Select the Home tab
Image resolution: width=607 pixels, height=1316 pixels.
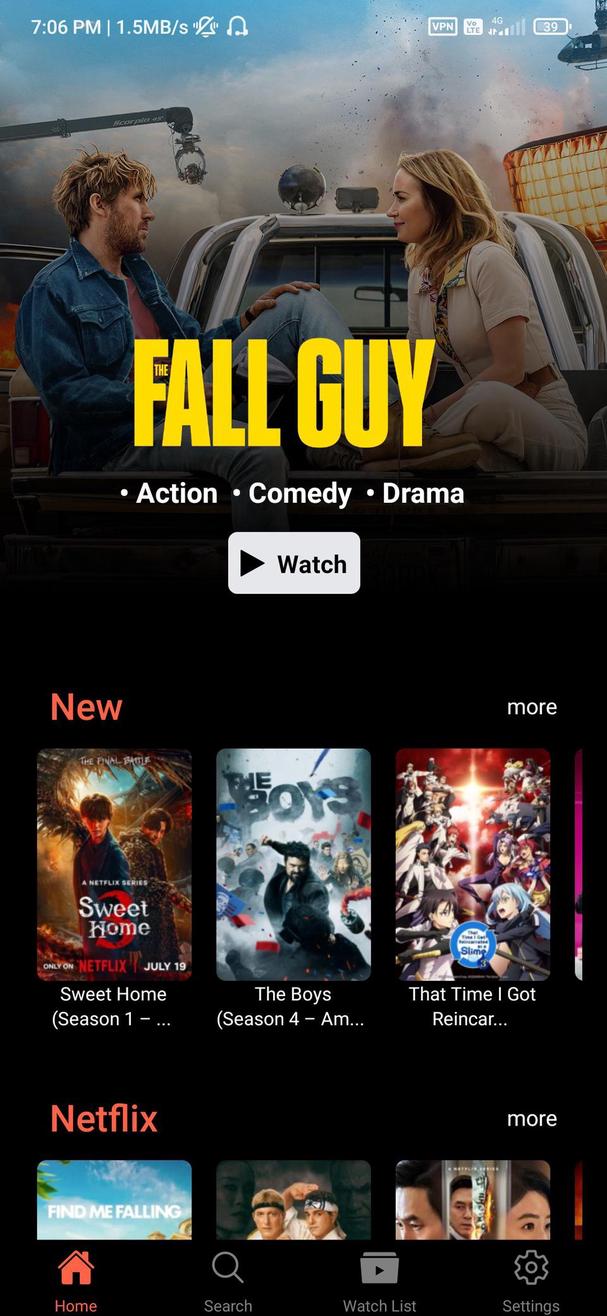tap(76, 1282)
